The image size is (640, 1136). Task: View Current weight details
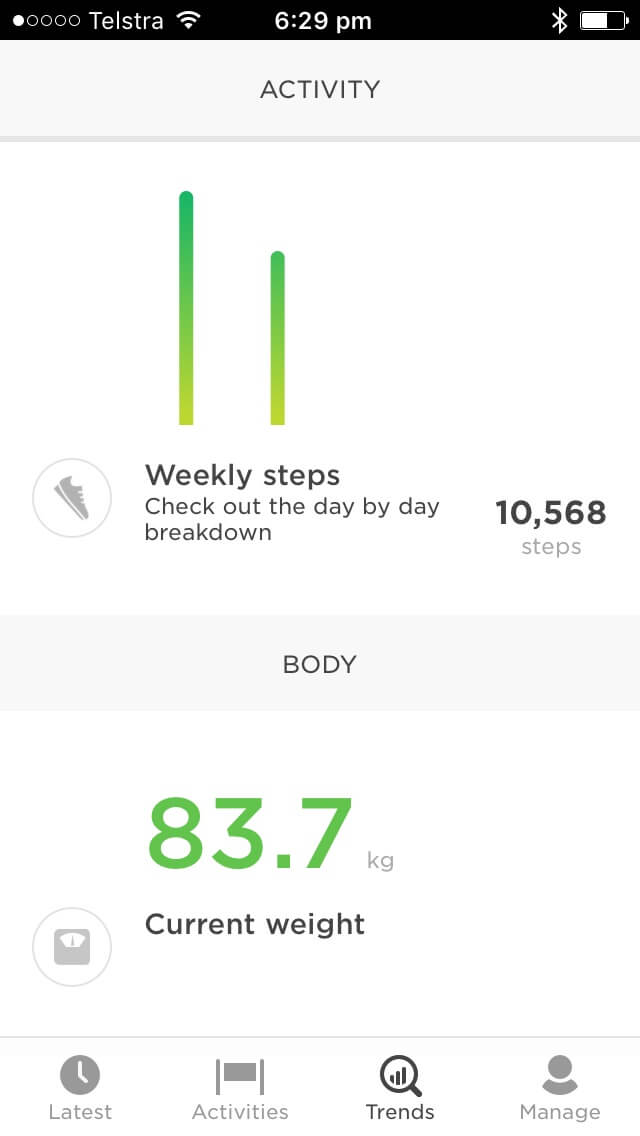255,924
